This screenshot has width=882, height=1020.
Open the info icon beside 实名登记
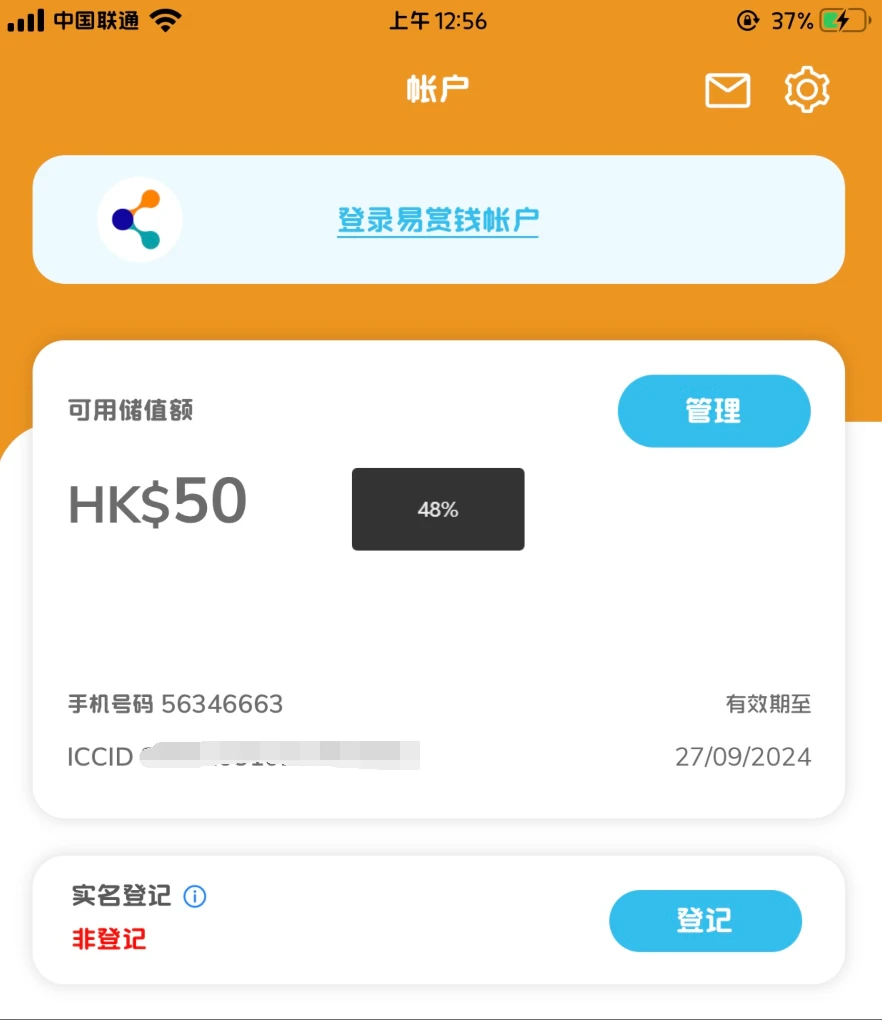click(195, 896)
